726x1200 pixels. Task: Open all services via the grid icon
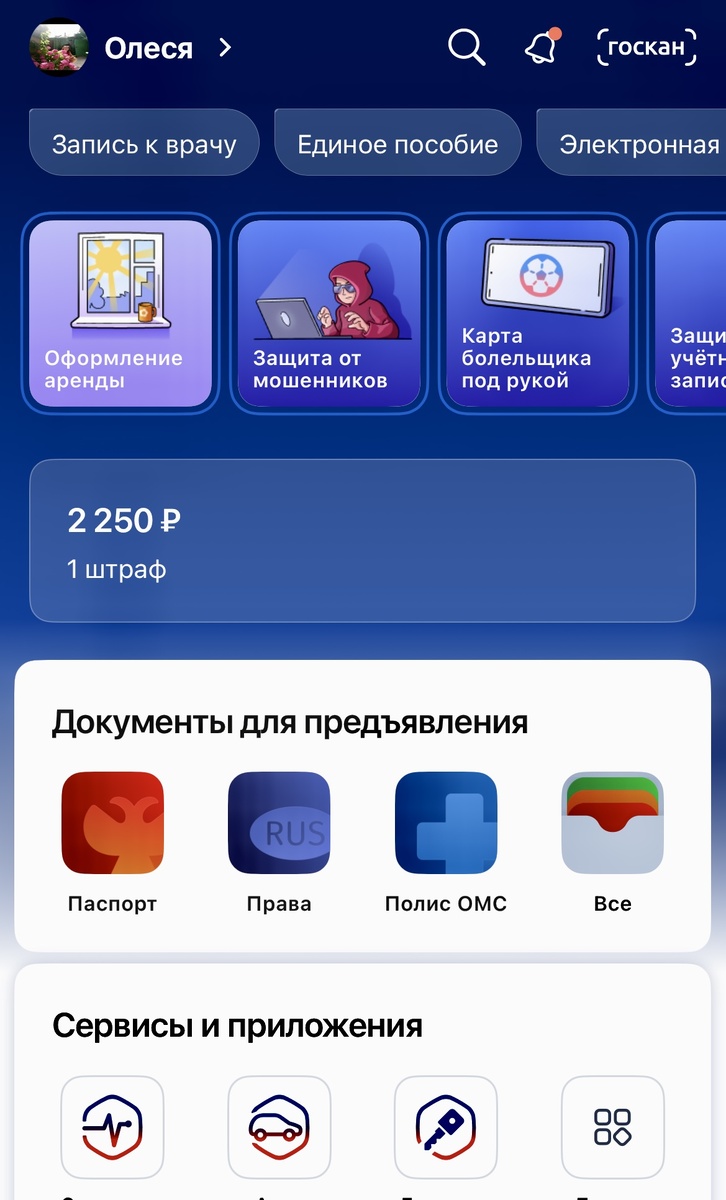(x=612, y=1128)
